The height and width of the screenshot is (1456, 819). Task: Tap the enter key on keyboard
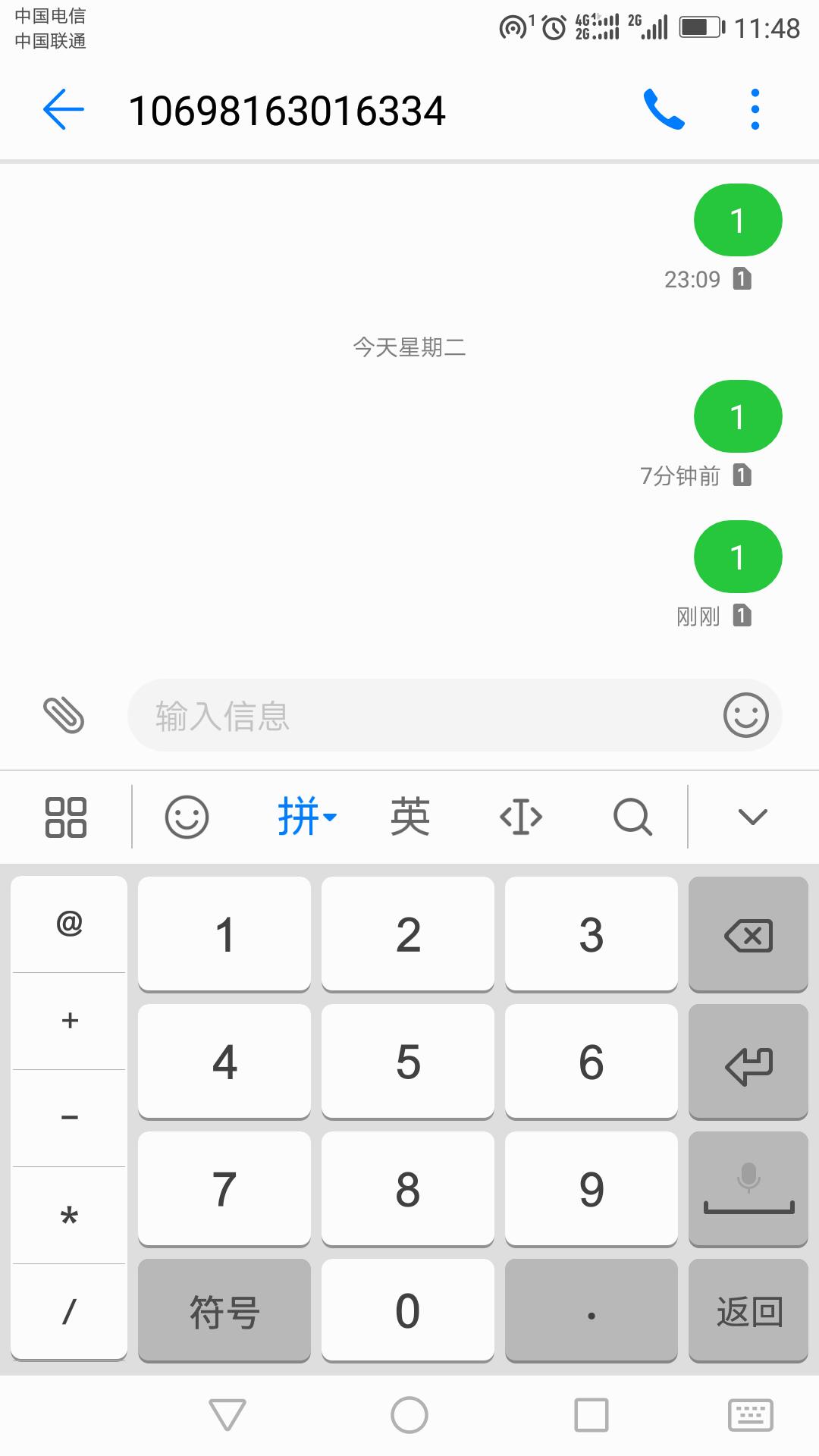coord(748,1062)
